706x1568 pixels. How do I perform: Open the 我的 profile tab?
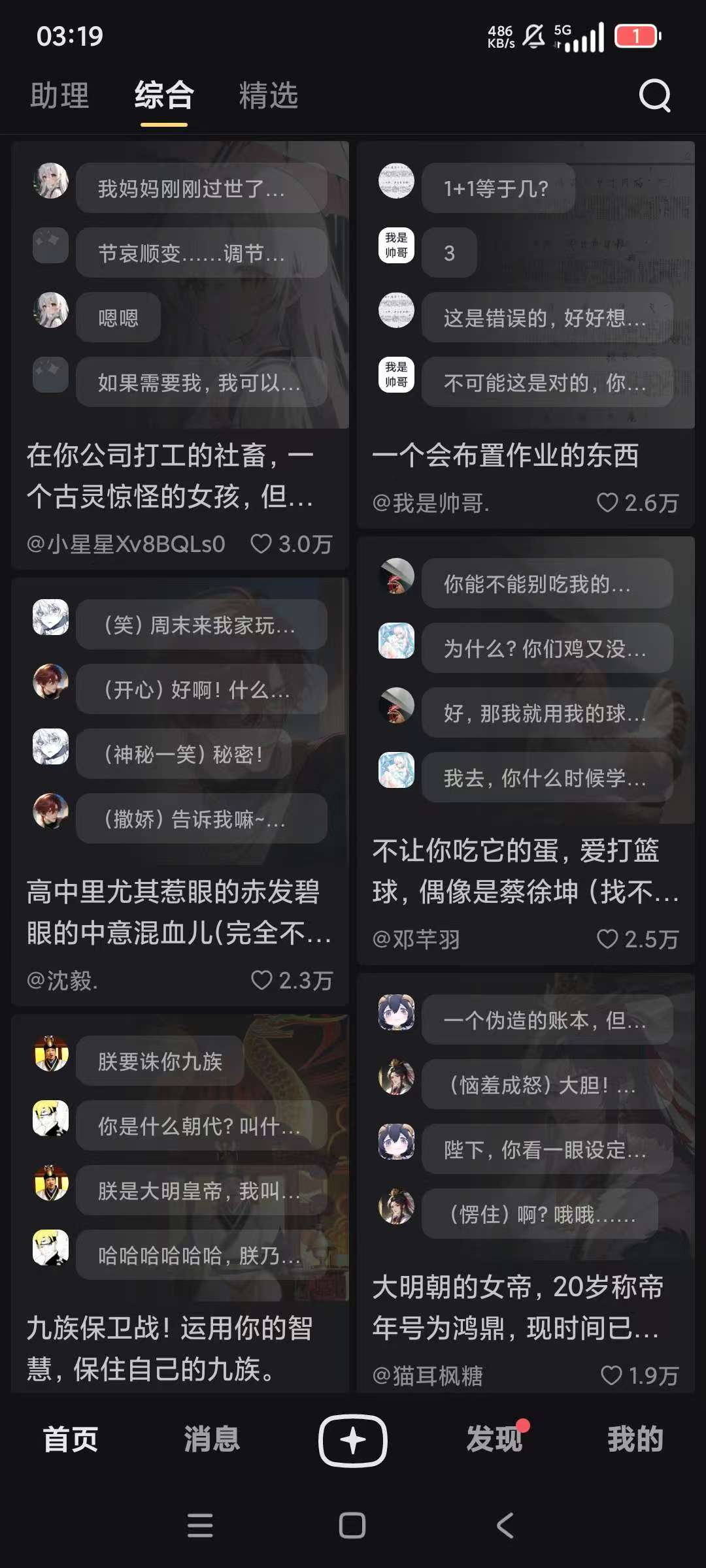click(635, 1439)
